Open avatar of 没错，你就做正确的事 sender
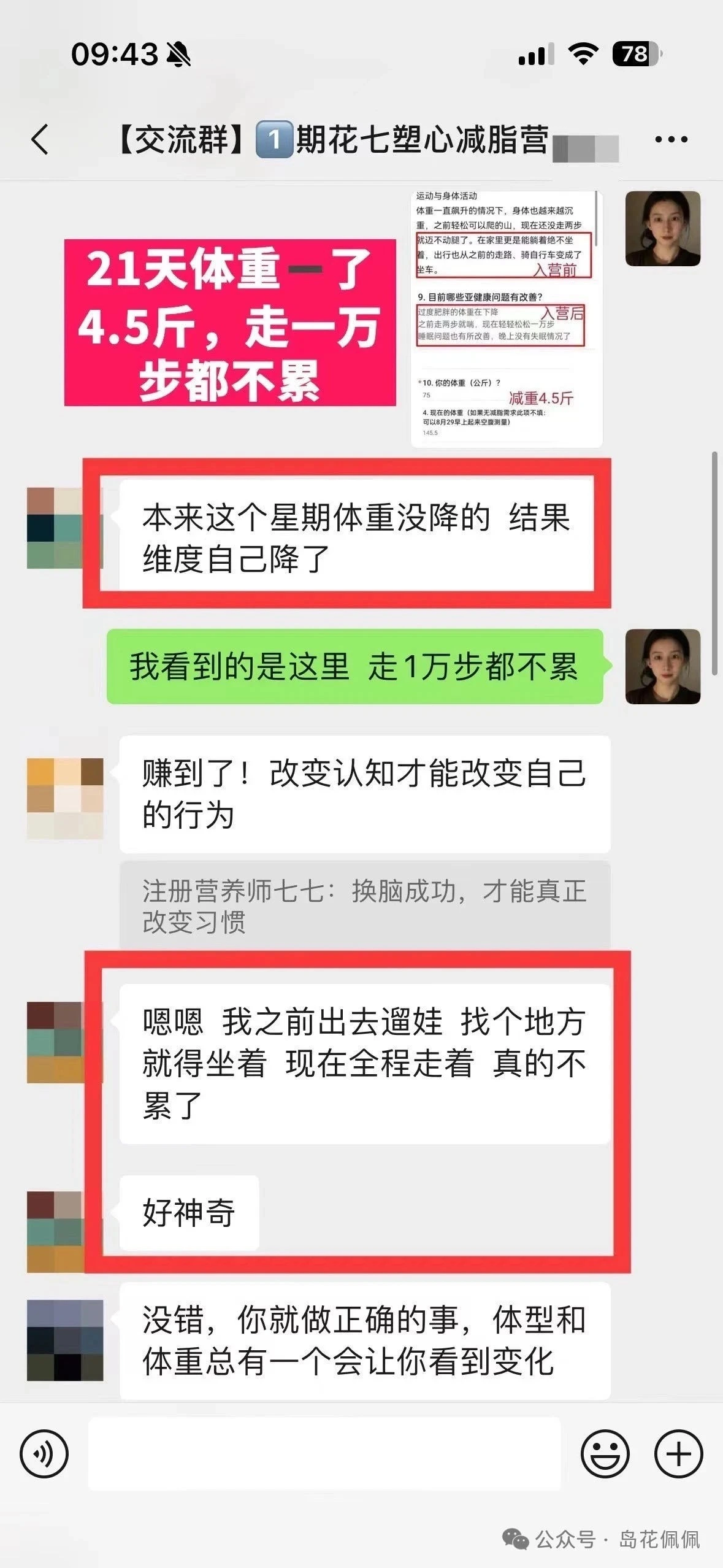This screenshot has height=1568, width=723. tap(65, 1340)
